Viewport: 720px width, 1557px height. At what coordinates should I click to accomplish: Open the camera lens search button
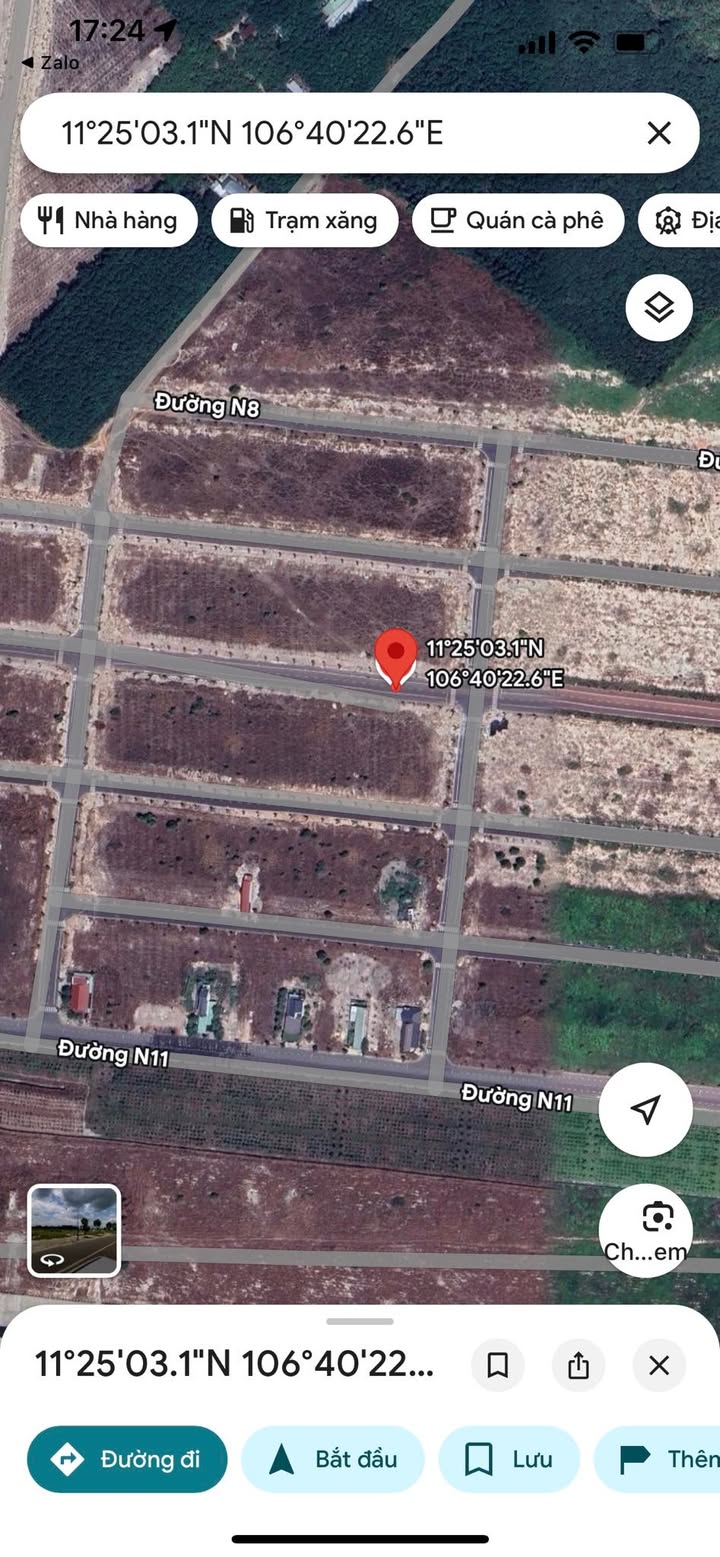pyautogui.click(x=646, y=1230)
